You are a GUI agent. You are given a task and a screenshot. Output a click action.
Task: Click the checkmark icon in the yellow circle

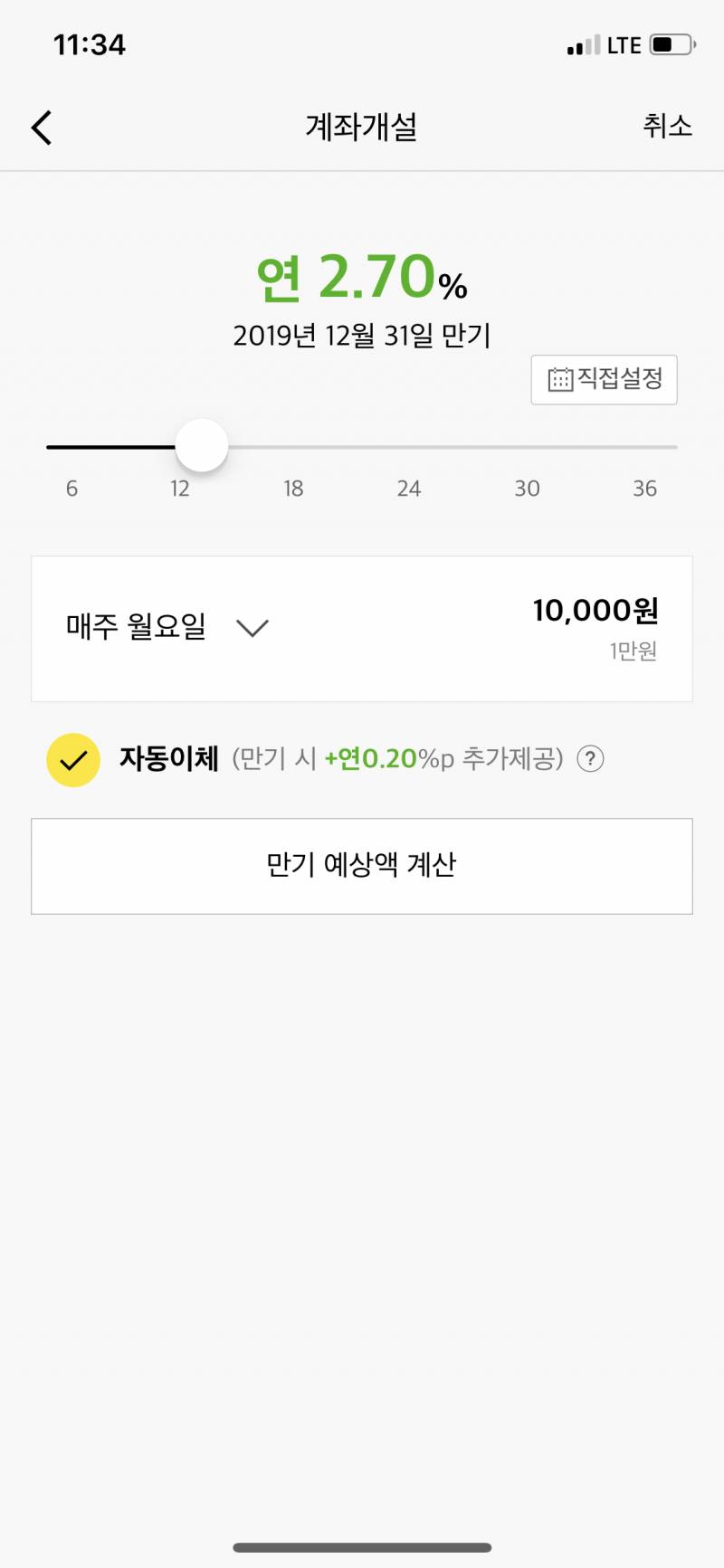[72, 760]
